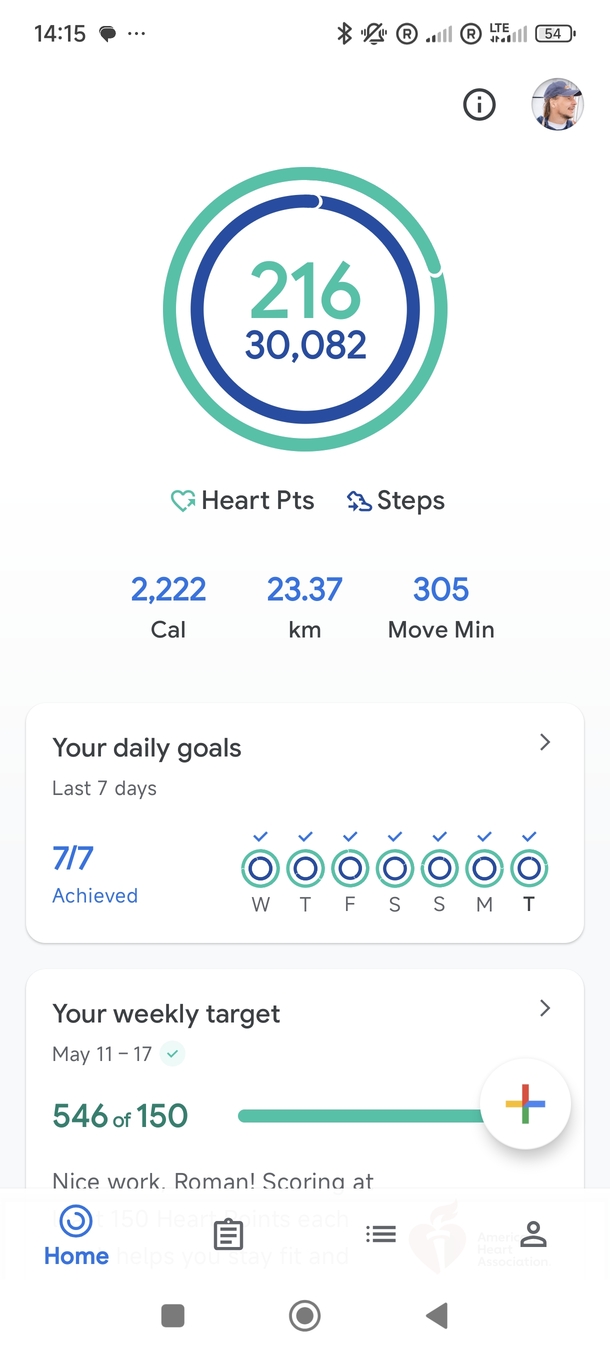
Task: Open the Heart Pts and Steps ring
Action: coord(305,308)
